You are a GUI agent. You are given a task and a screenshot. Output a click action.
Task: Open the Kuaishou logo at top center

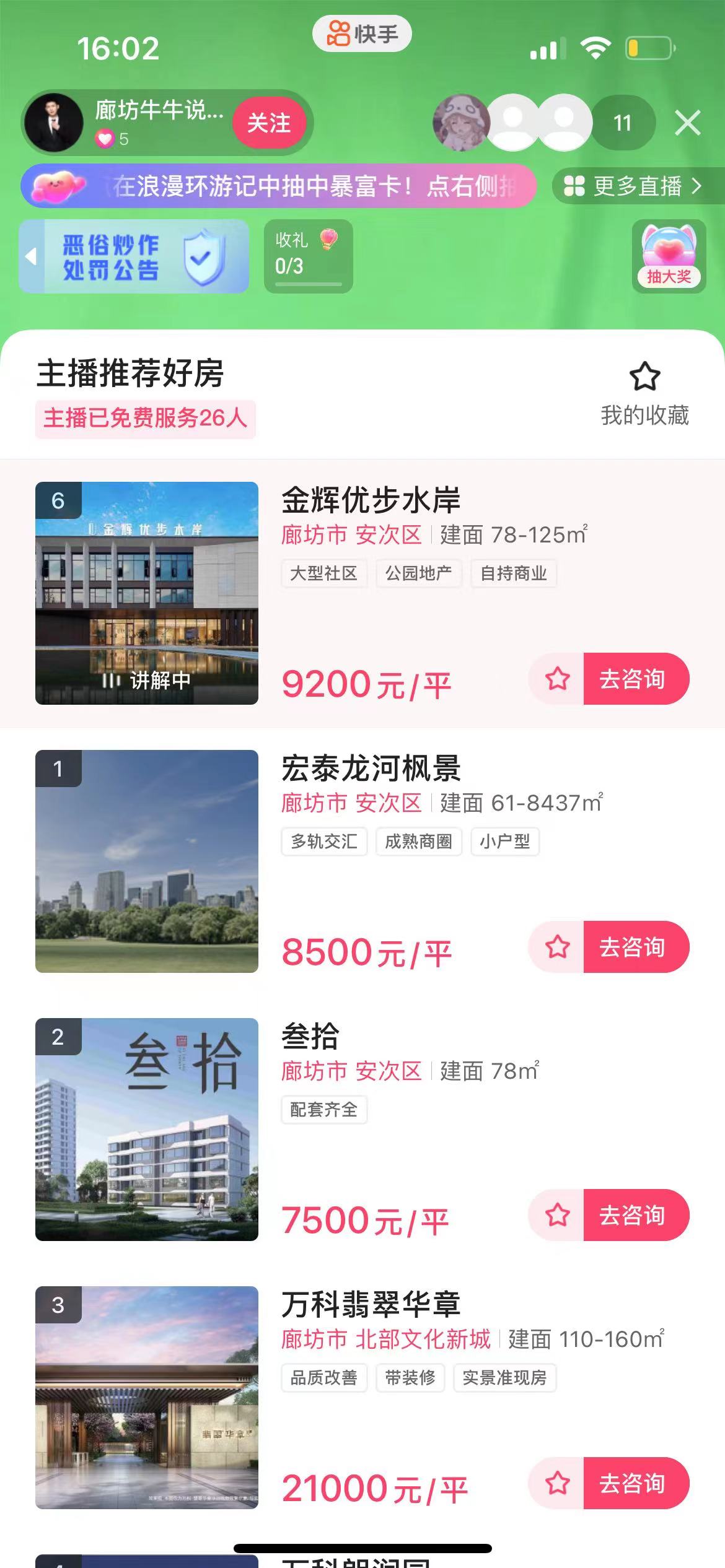[362, 33]
